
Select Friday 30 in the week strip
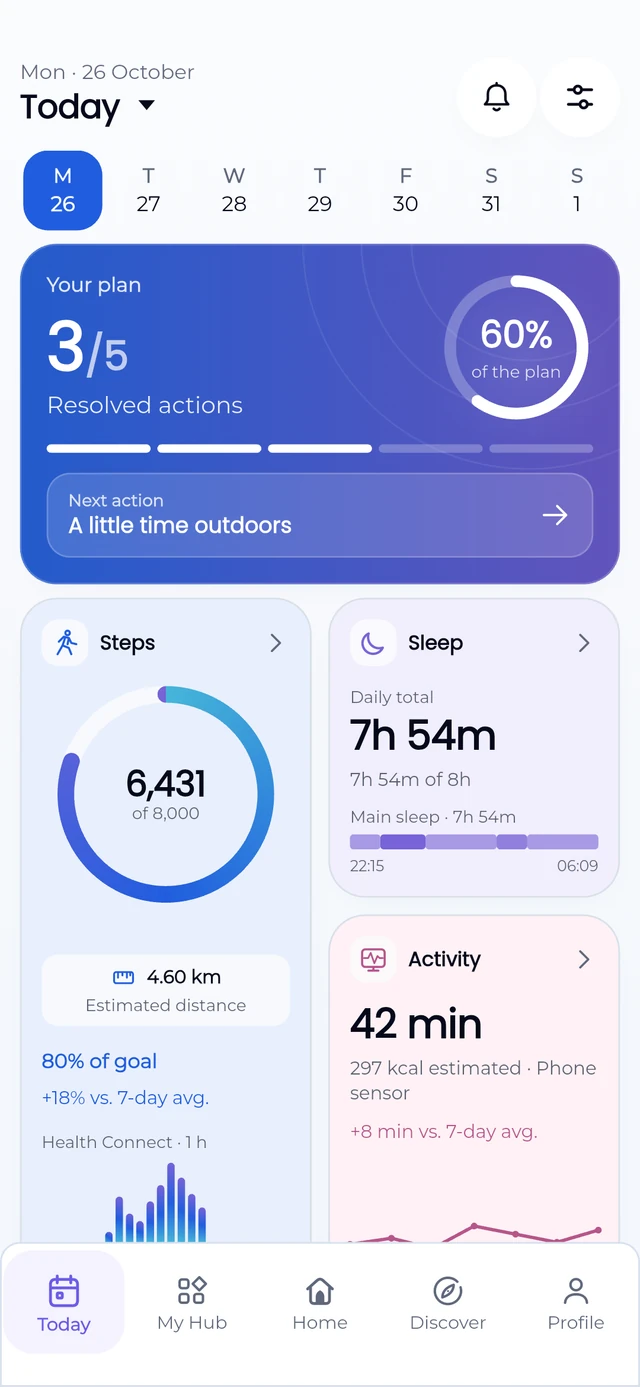tap(405, 190)
